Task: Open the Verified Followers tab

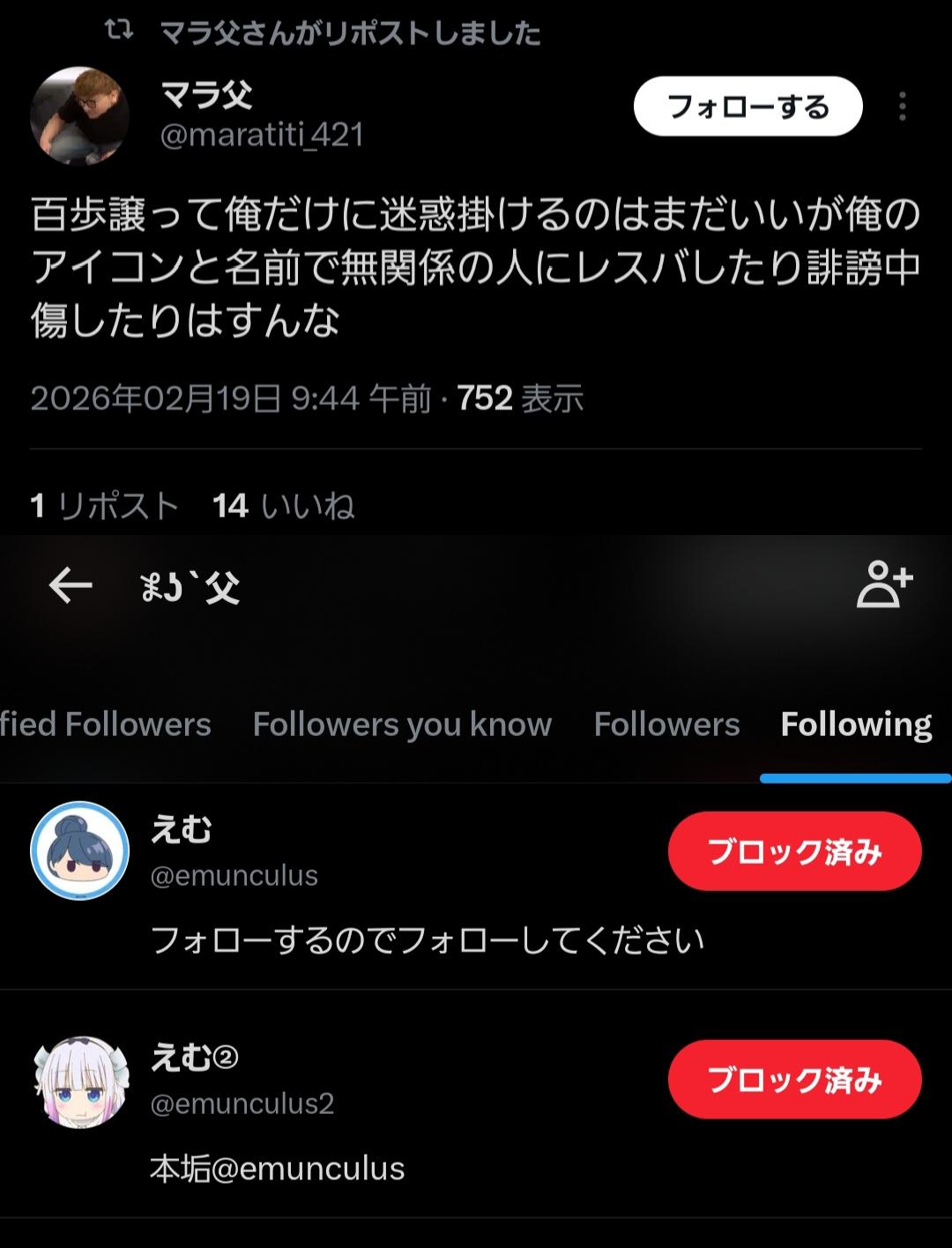Action: point(105,724)
